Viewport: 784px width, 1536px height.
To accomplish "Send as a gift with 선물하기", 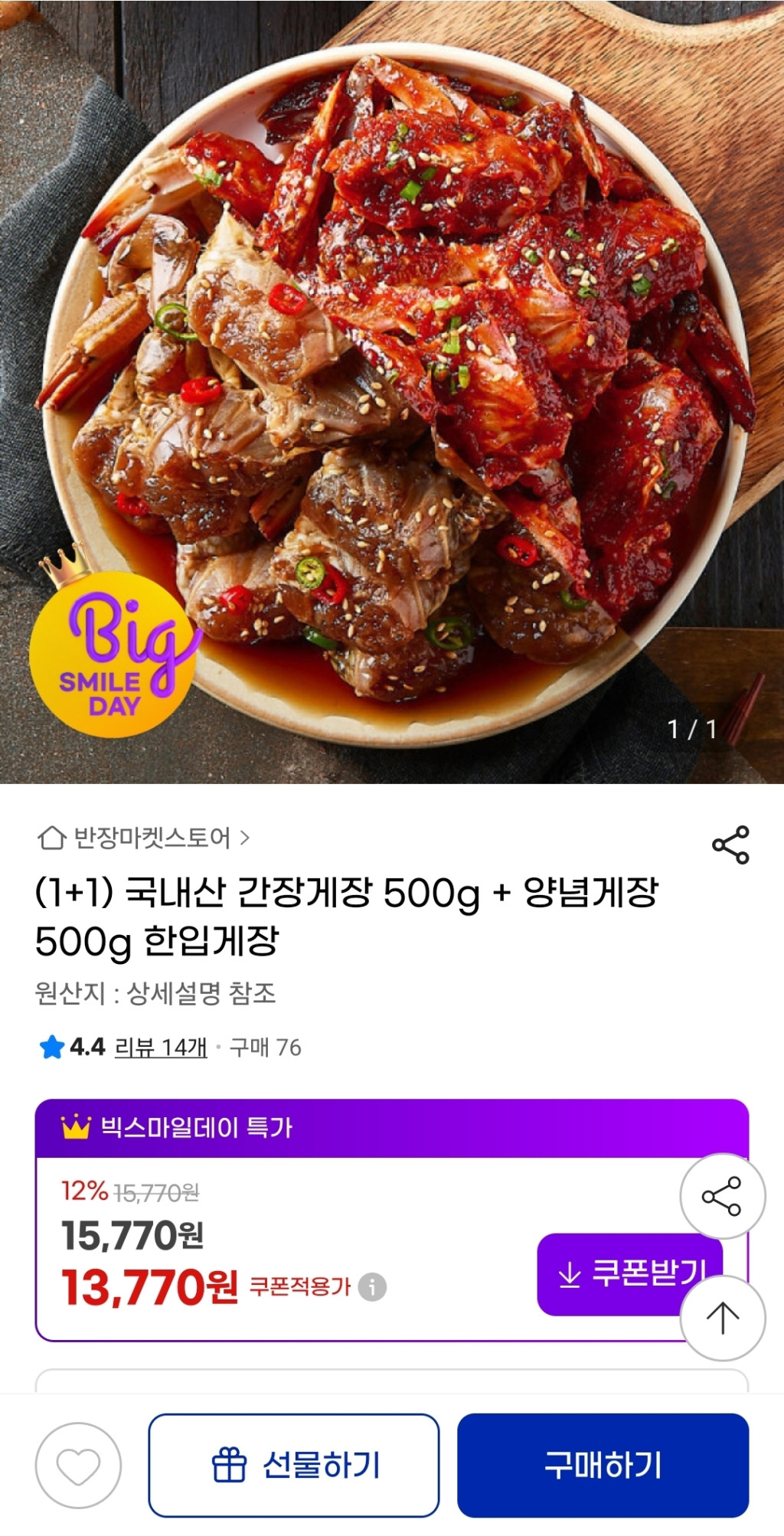I will coord(294,1465).
